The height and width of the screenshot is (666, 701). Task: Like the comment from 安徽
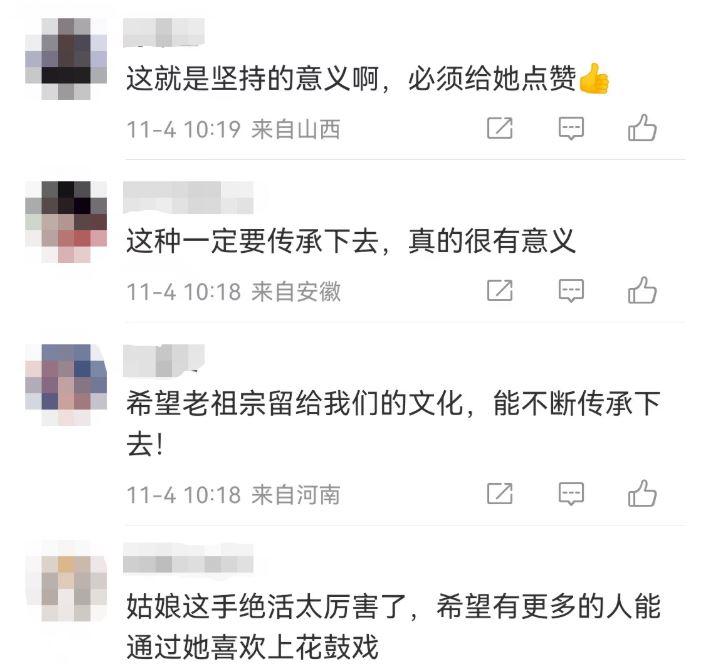pyautogui.click(x=642, y=290)
